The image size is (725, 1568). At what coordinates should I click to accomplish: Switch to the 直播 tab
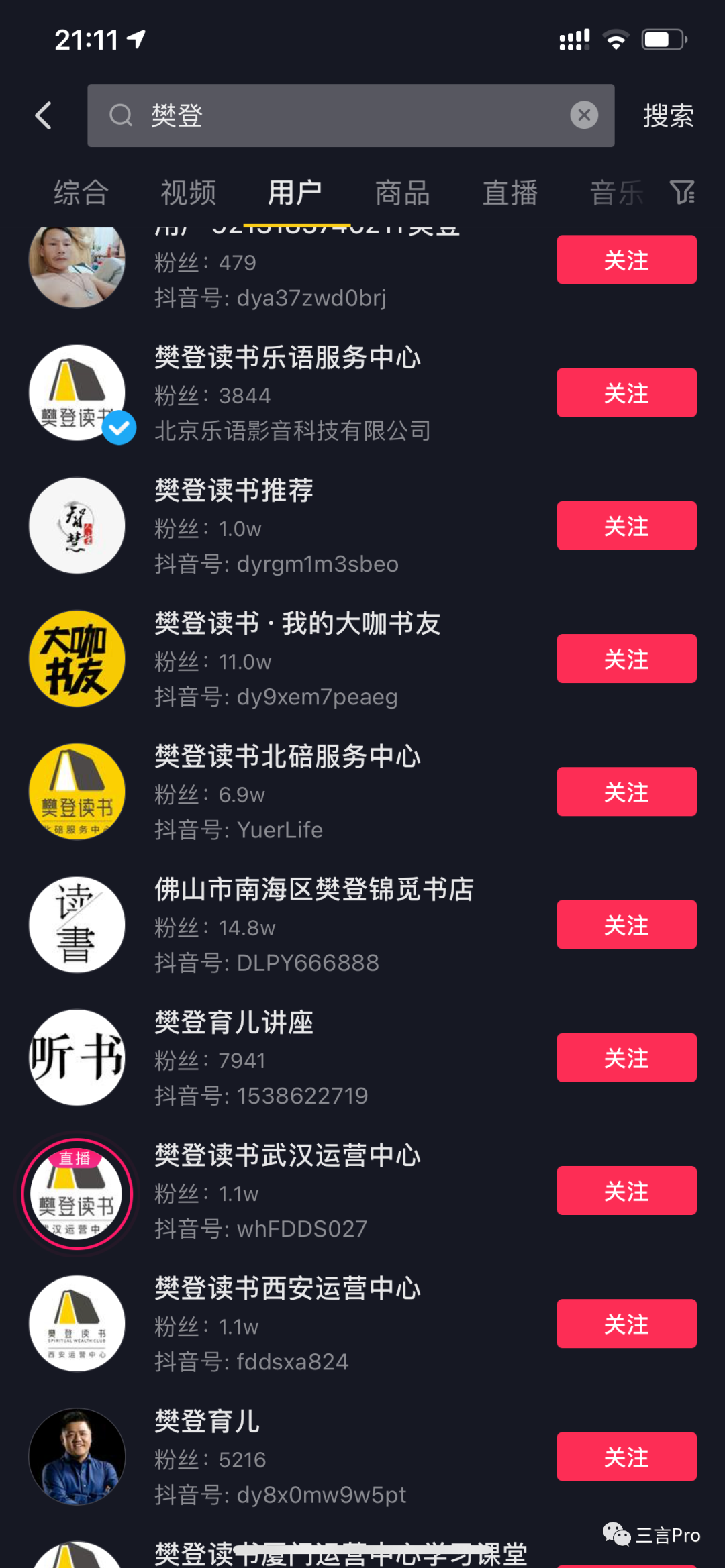510,193
